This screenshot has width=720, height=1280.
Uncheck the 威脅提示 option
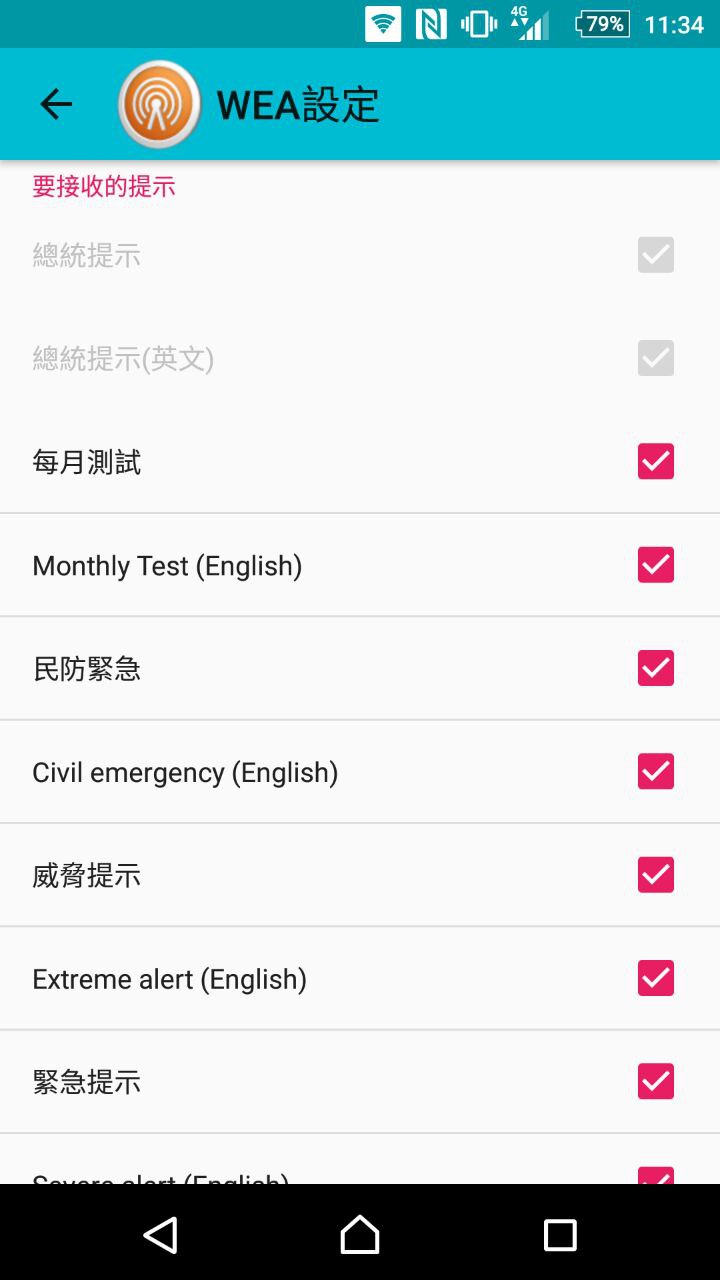pos(656,875)
